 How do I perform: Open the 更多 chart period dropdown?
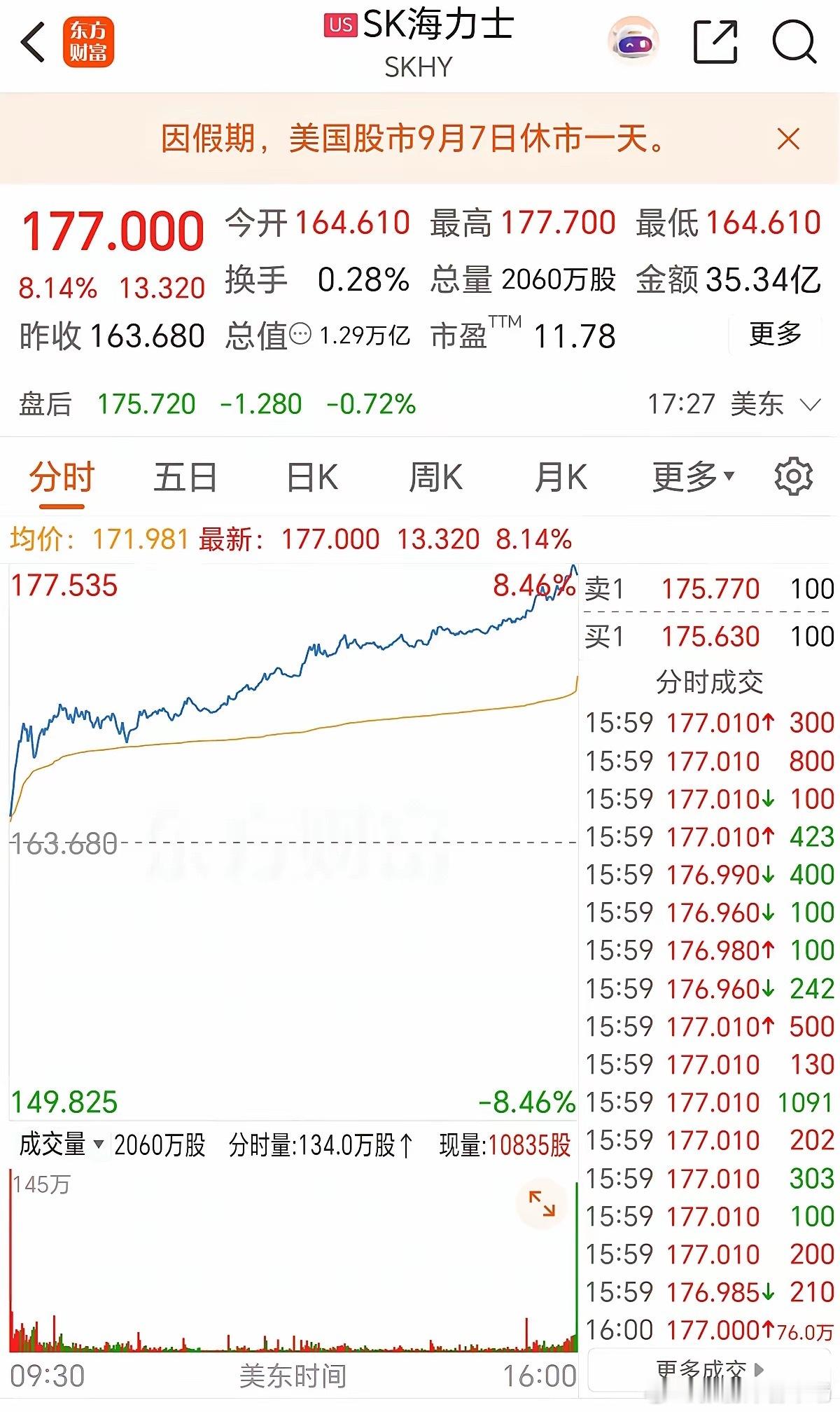point(693,478)
